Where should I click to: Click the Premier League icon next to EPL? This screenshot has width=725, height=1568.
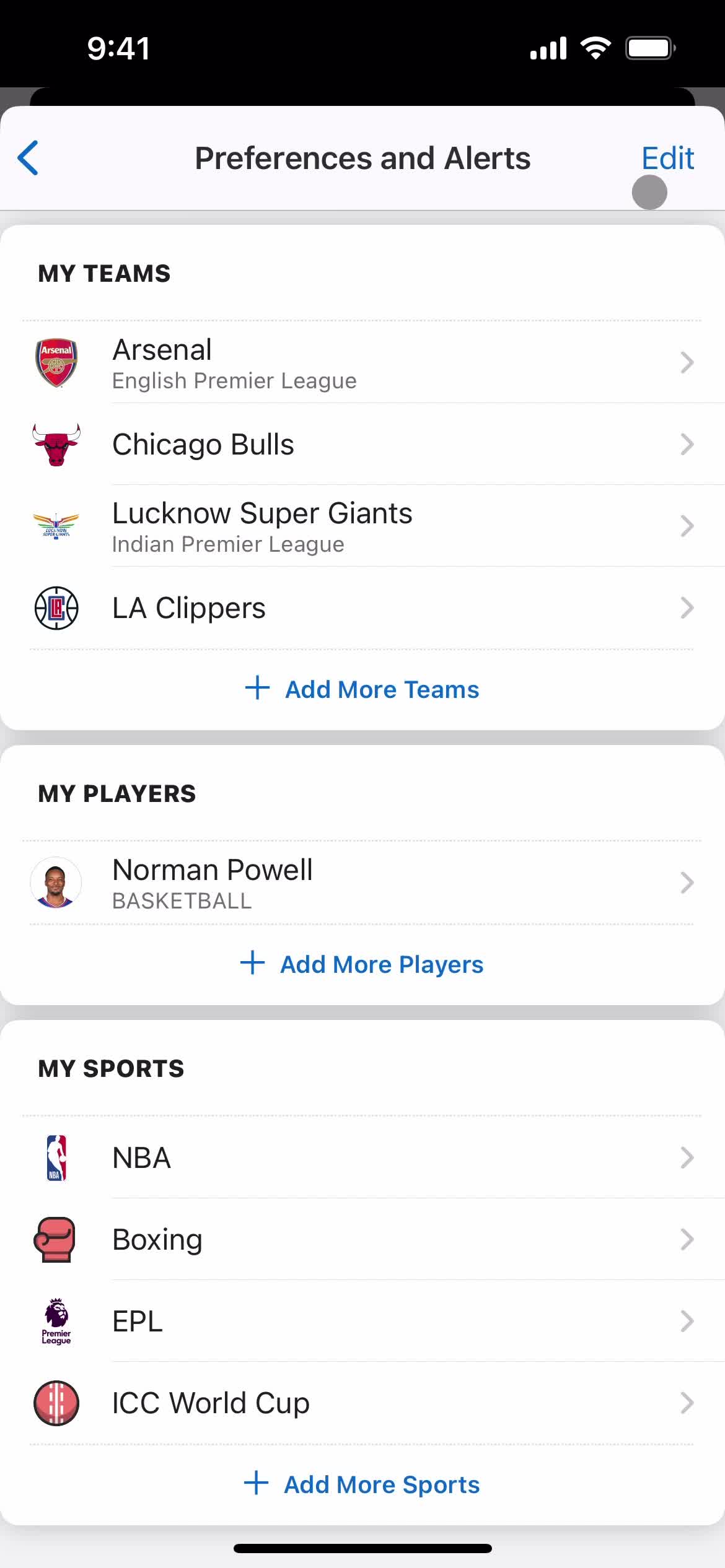pos(56,1321)
